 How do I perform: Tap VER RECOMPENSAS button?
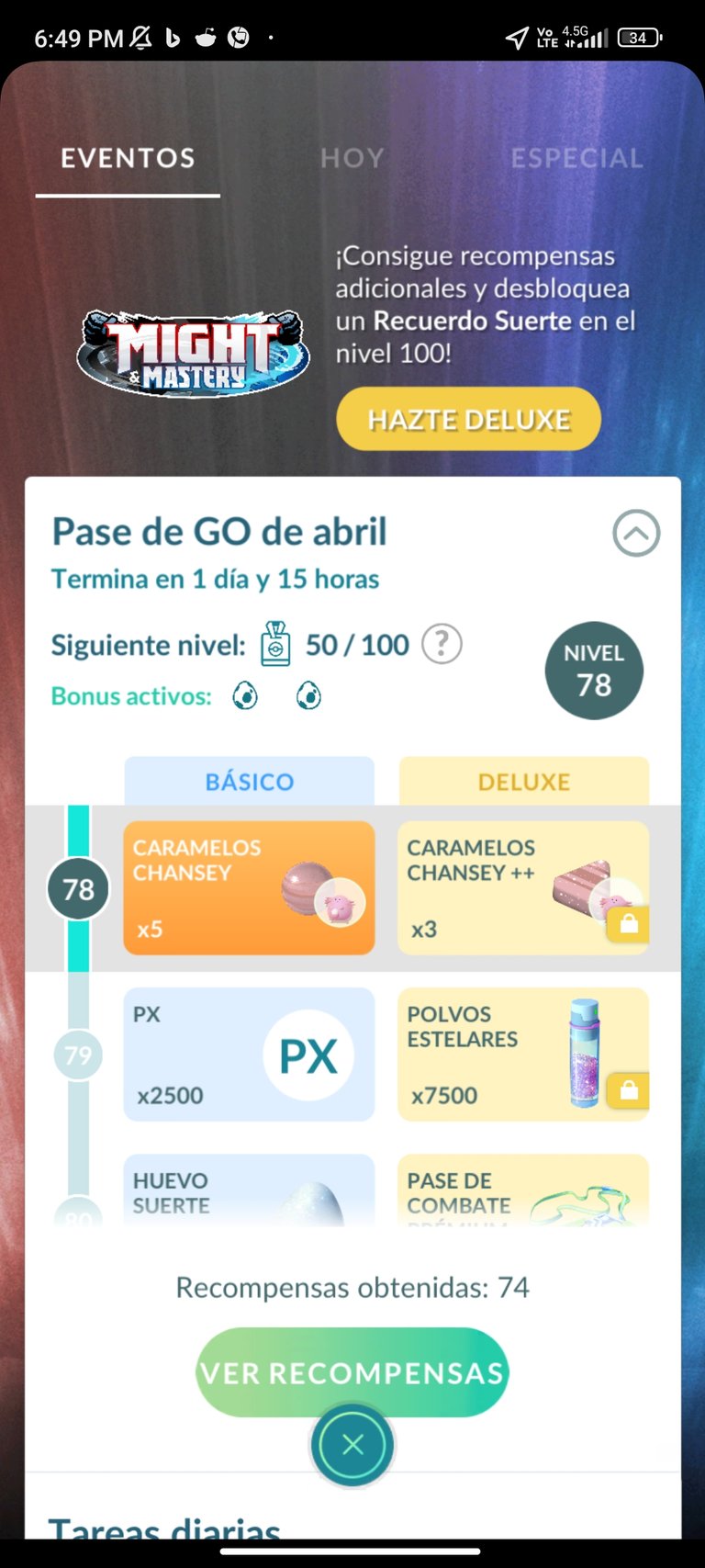click(x=352, y=1372)
